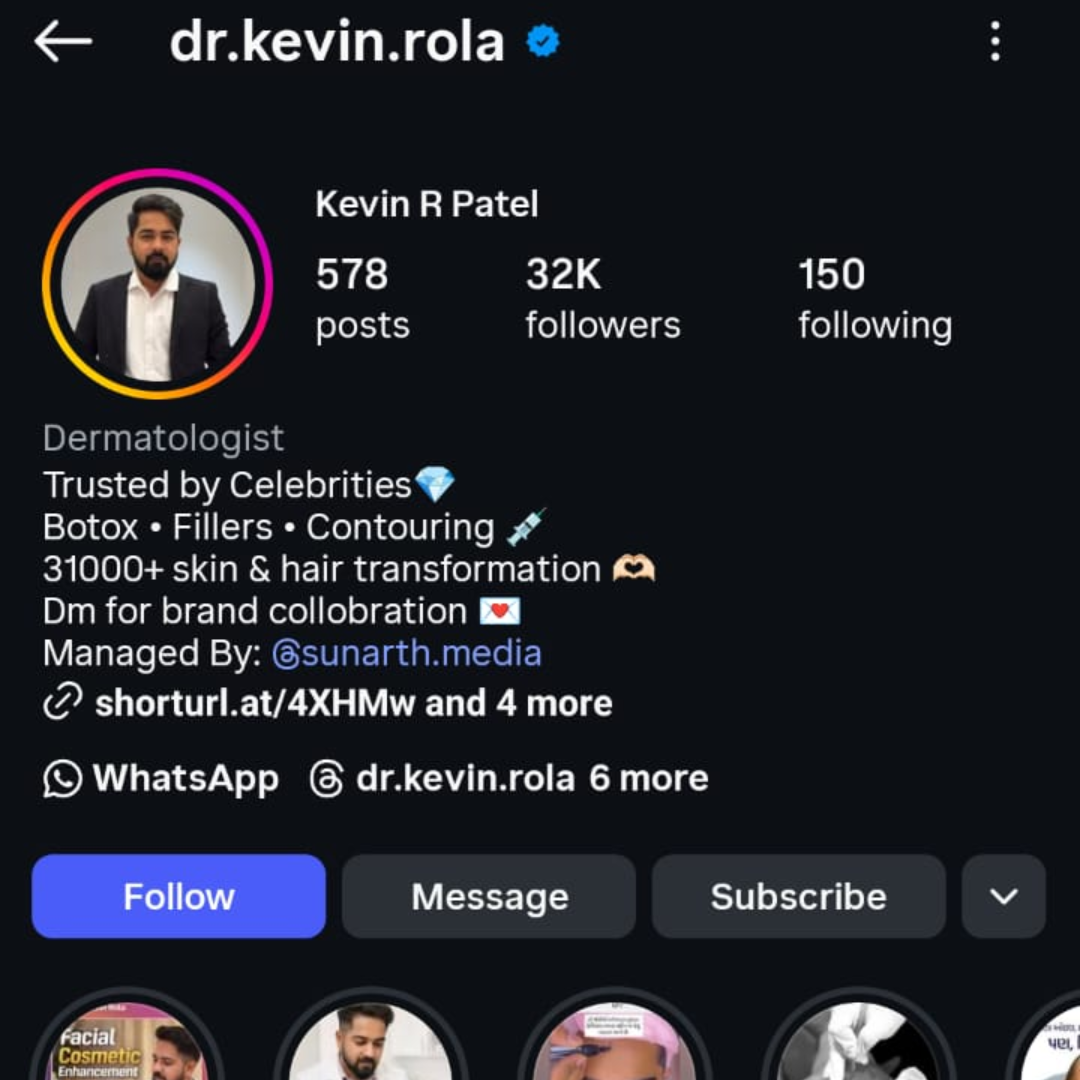
Task: Go back using the arrow icon
Action: [x=62, y=43]
